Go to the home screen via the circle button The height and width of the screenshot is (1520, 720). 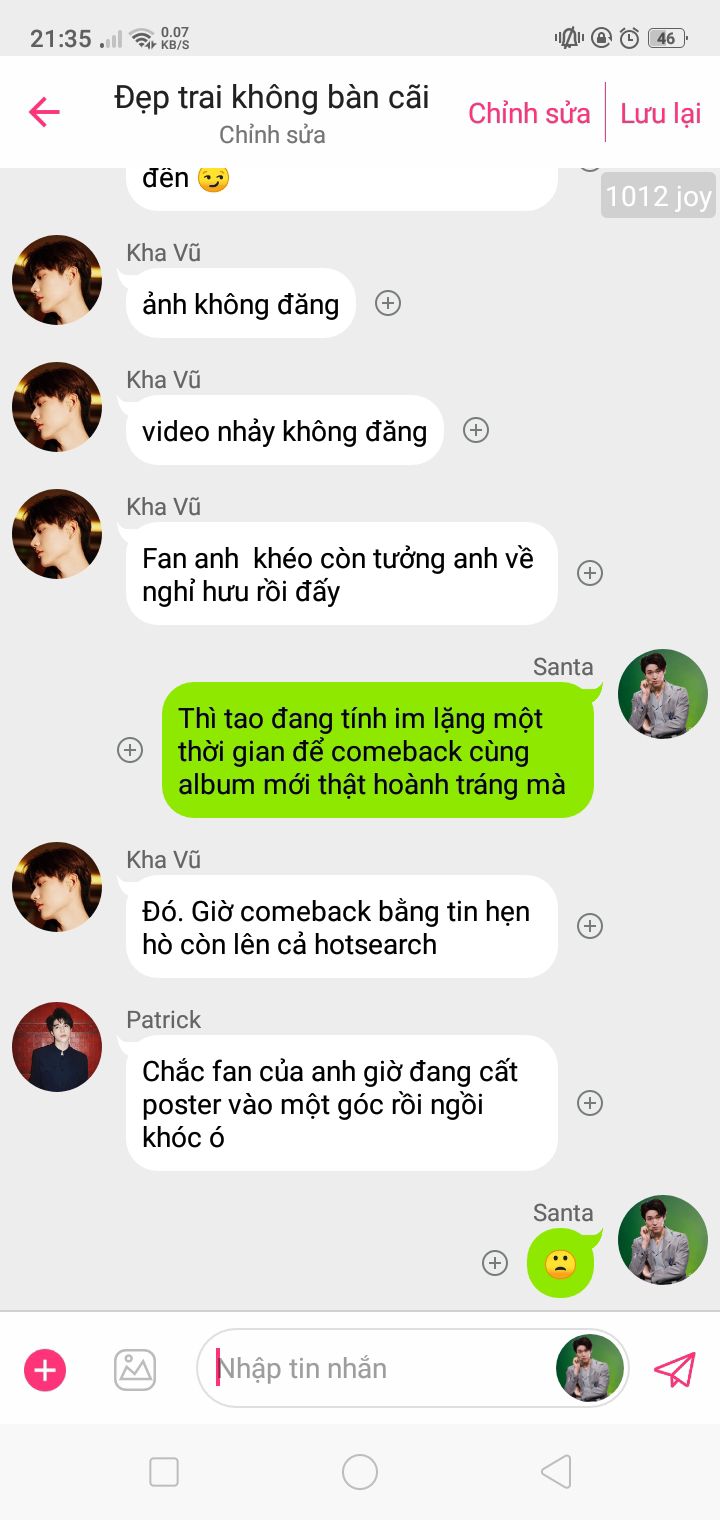coord(360,1471)
